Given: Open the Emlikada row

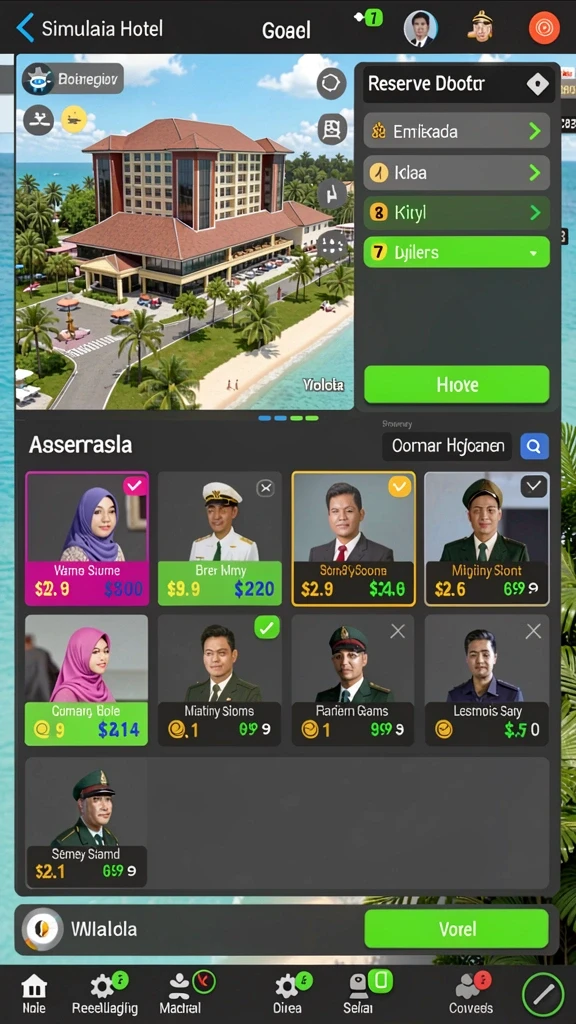Looking at the screenshot, I should coord(456,131).
